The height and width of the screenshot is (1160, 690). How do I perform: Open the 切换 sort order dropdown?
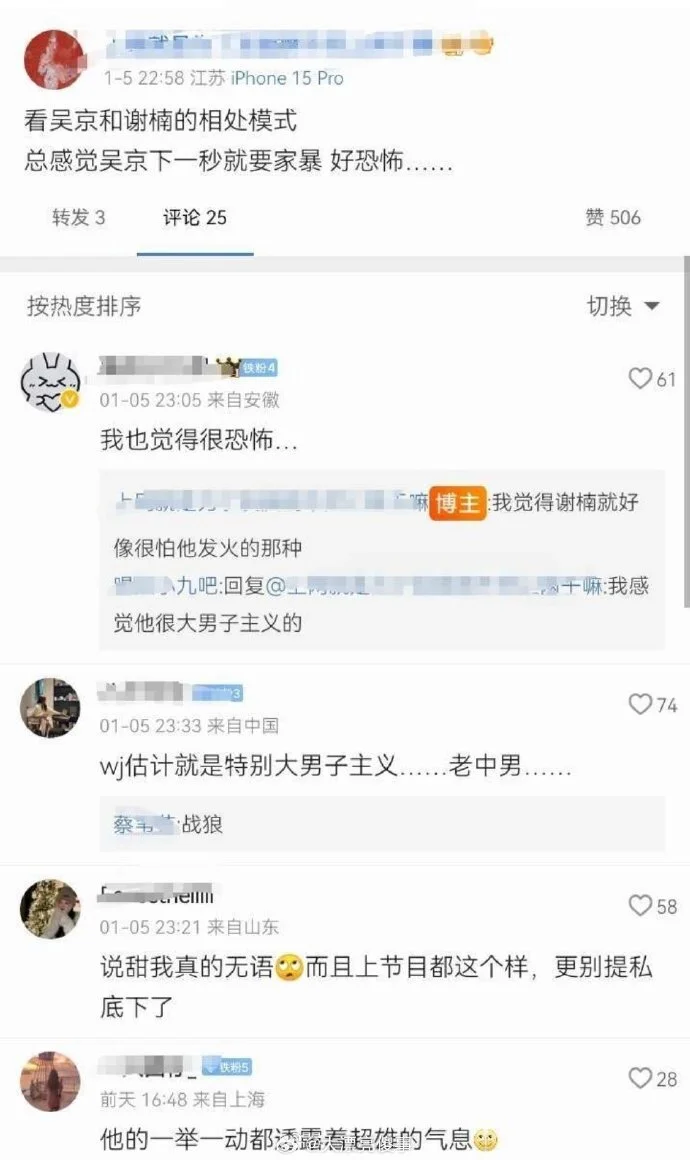[x=623, y=306]
